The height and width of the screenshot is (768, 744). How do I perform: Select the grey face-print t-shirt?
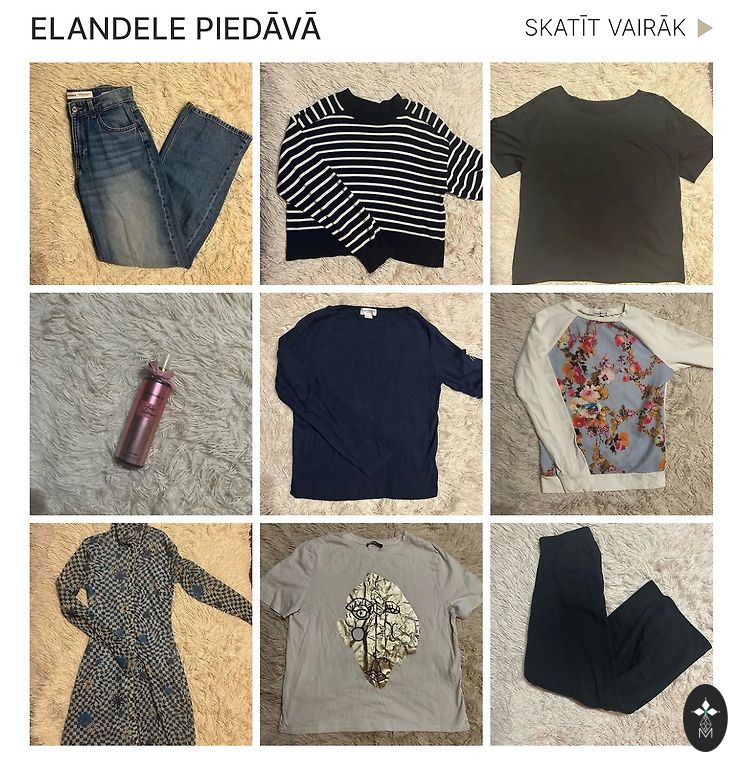tap(371, 634)
